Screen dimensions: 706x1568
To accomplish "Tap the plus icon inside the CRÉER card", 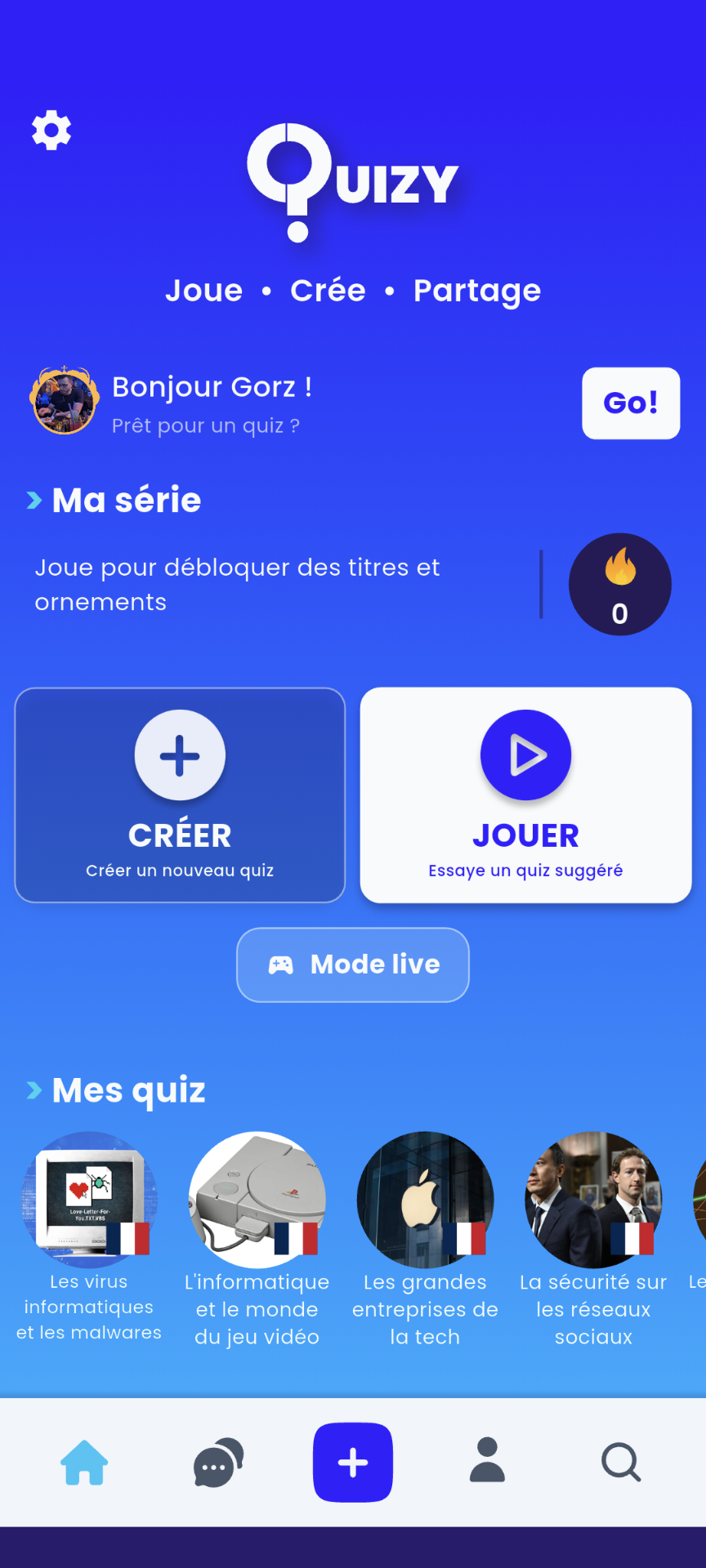I will 180,755.
